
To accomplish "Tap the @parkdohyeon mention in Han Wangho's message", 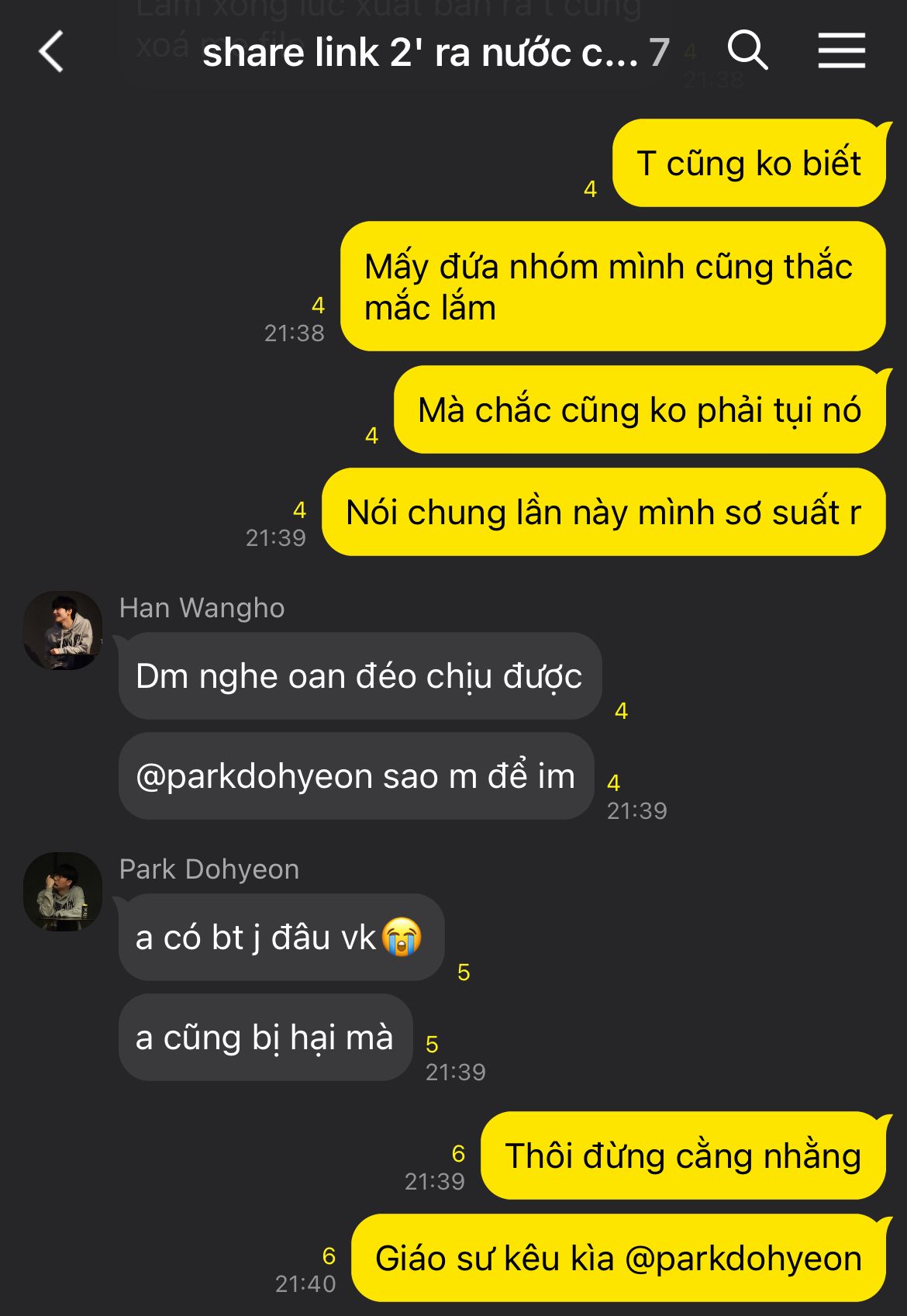I will [x=254, y=776].
